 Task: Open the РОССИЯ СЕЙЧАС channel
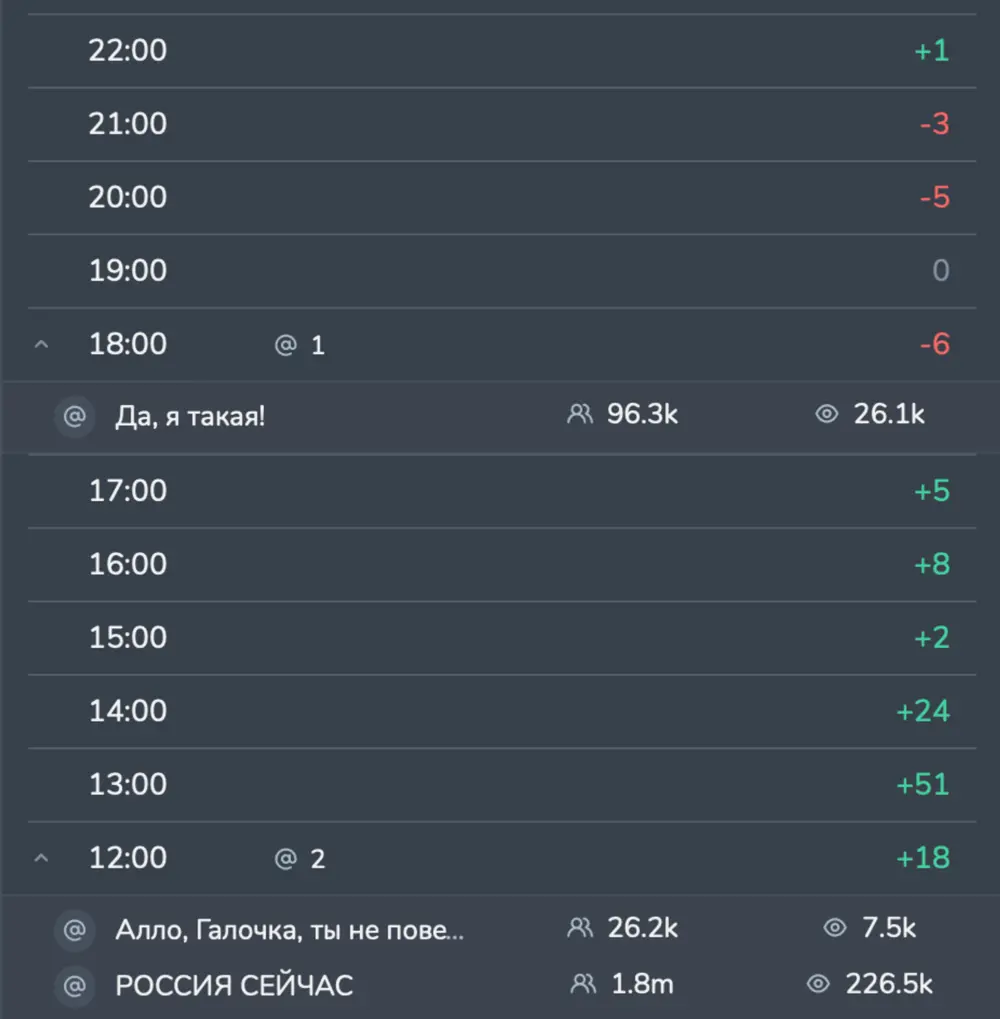coord(234,985)
